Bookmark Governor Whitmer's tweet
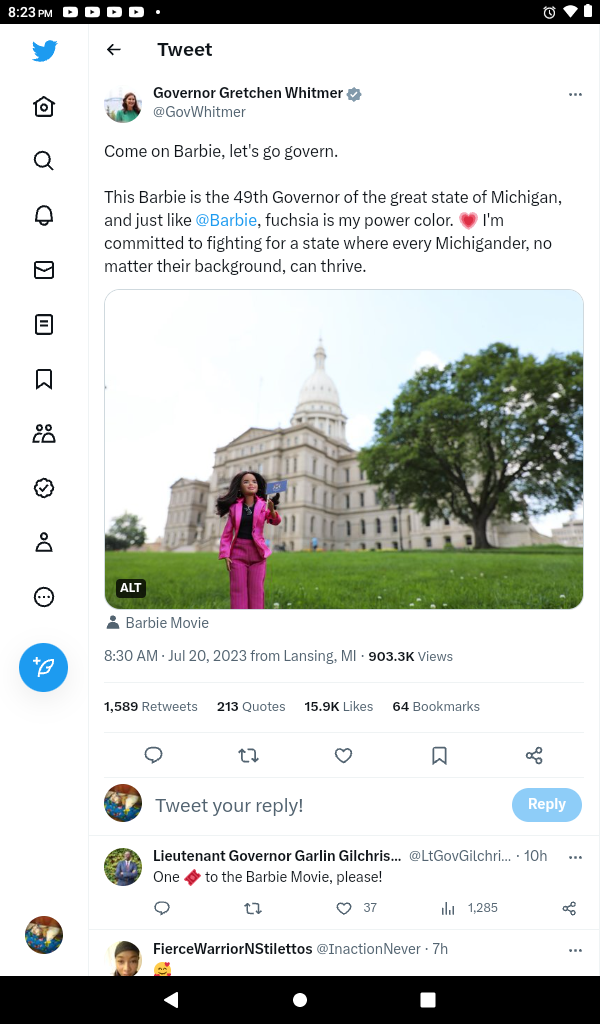This screenshot has width=600, height=1024. 439,756
